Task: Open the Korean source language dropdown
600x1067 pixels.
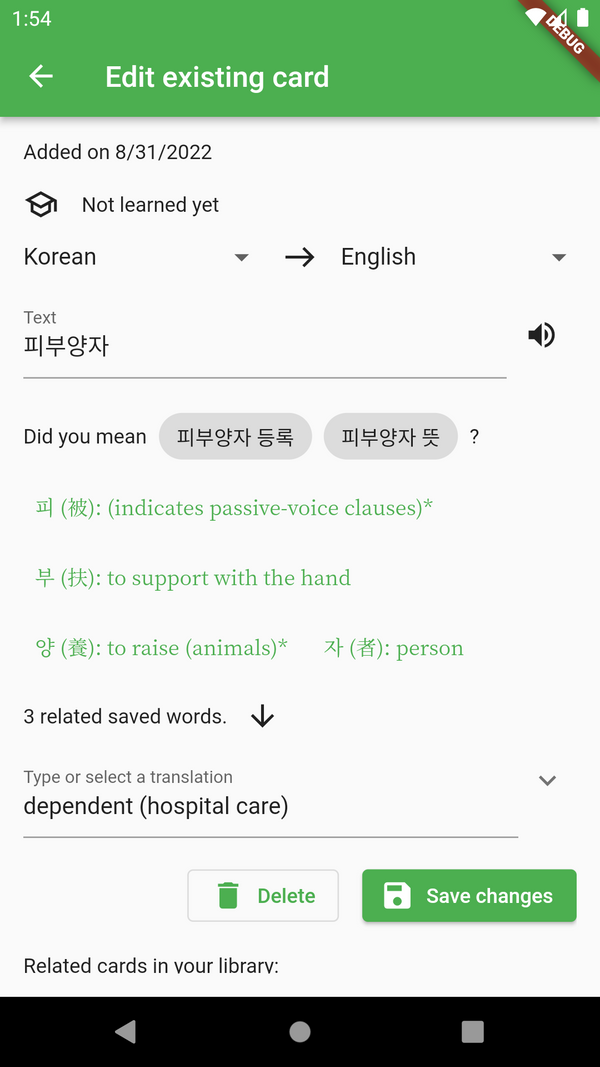Action: click(137, 257)
